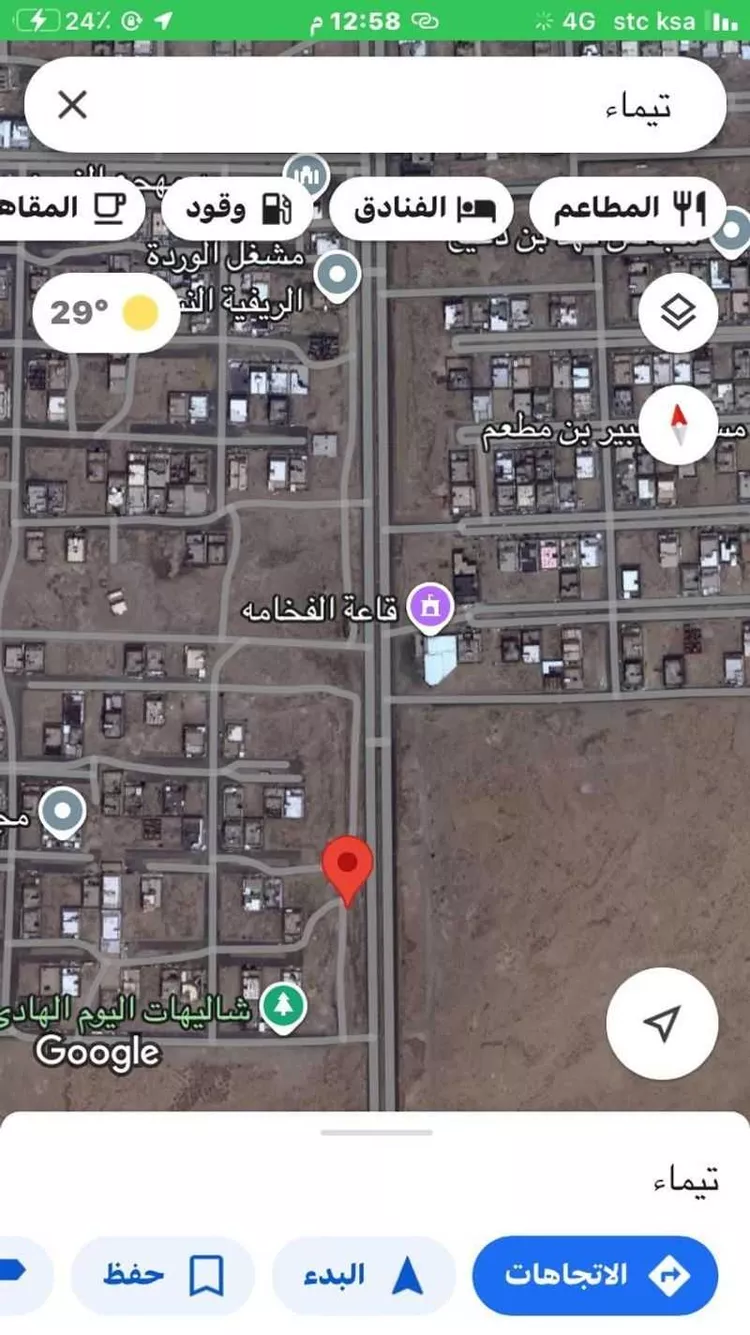This screenshot has width=750, height=1335.
Task: Open the قاعة الفخامه place marker
Action: 431,606
